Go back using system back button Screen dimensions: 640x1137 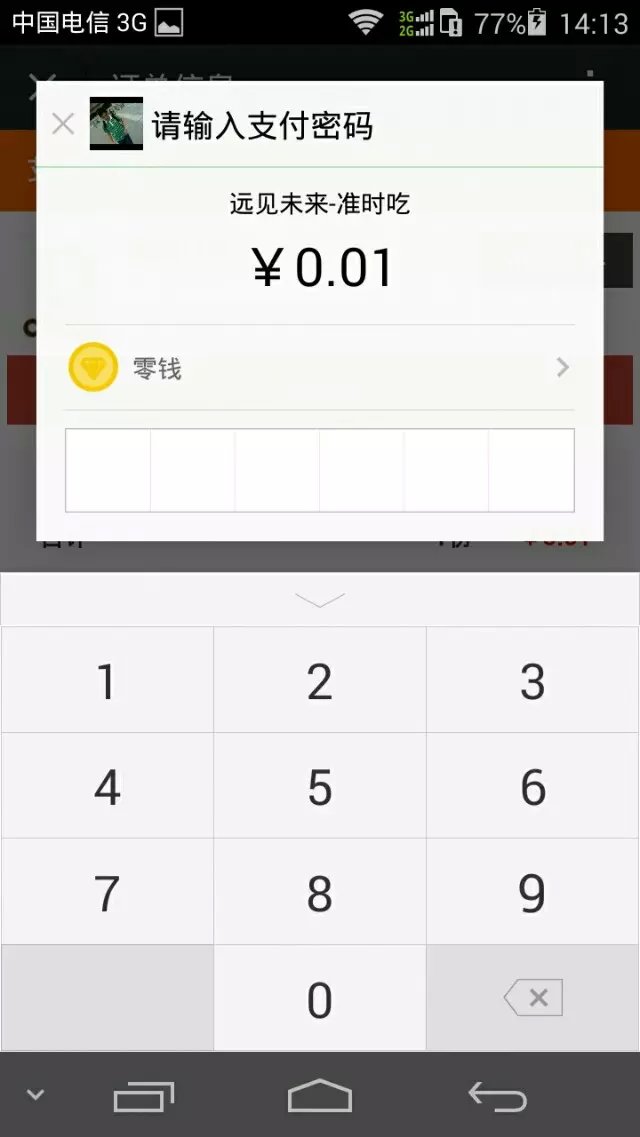coord(497,1097)
